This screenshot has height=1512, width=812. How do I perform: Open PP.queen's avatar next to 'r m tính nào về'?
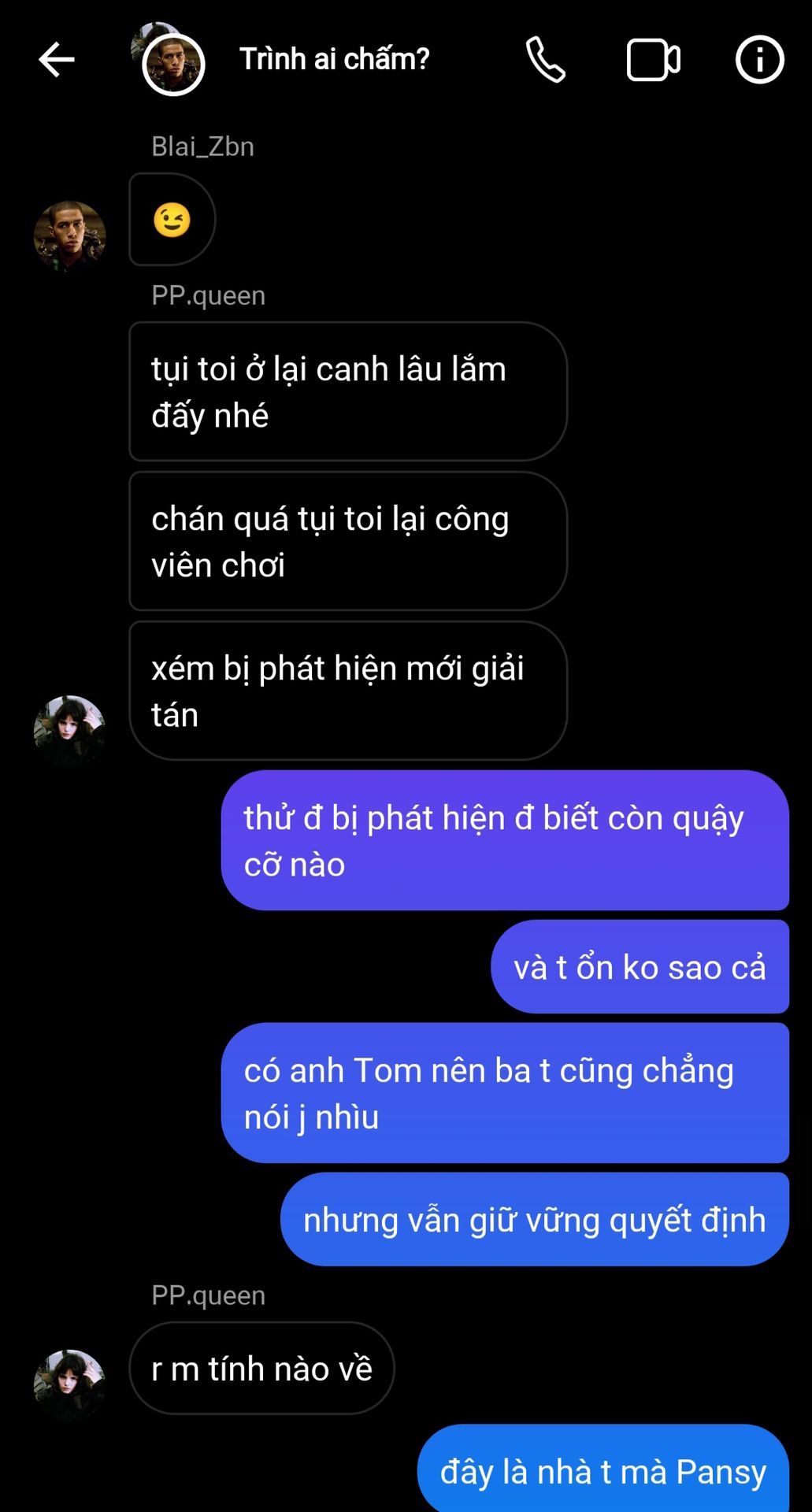(x=69, y=1384)
